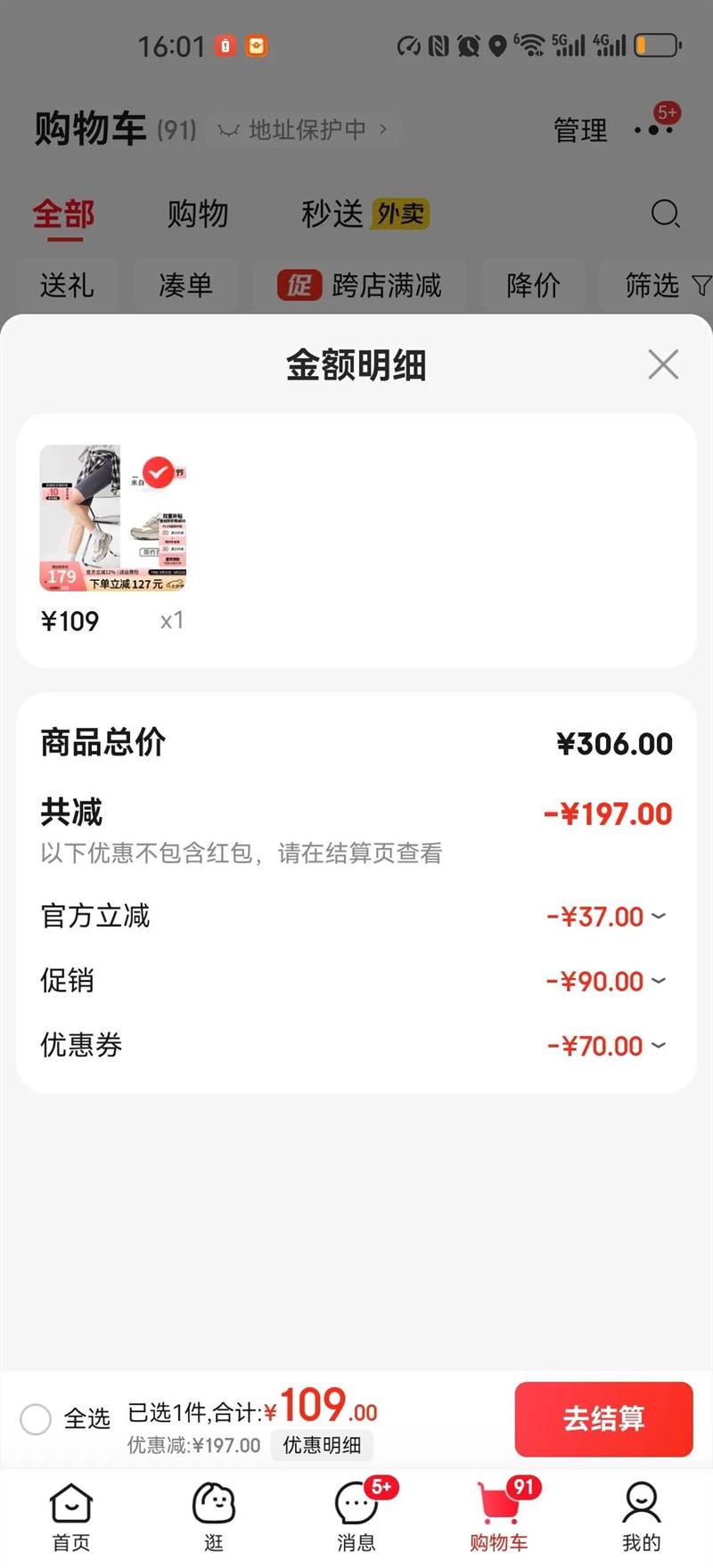
Task: Tap the 购物车 tab in bottom navigation
Action: pyautogui.click(x=499, y=1516)
